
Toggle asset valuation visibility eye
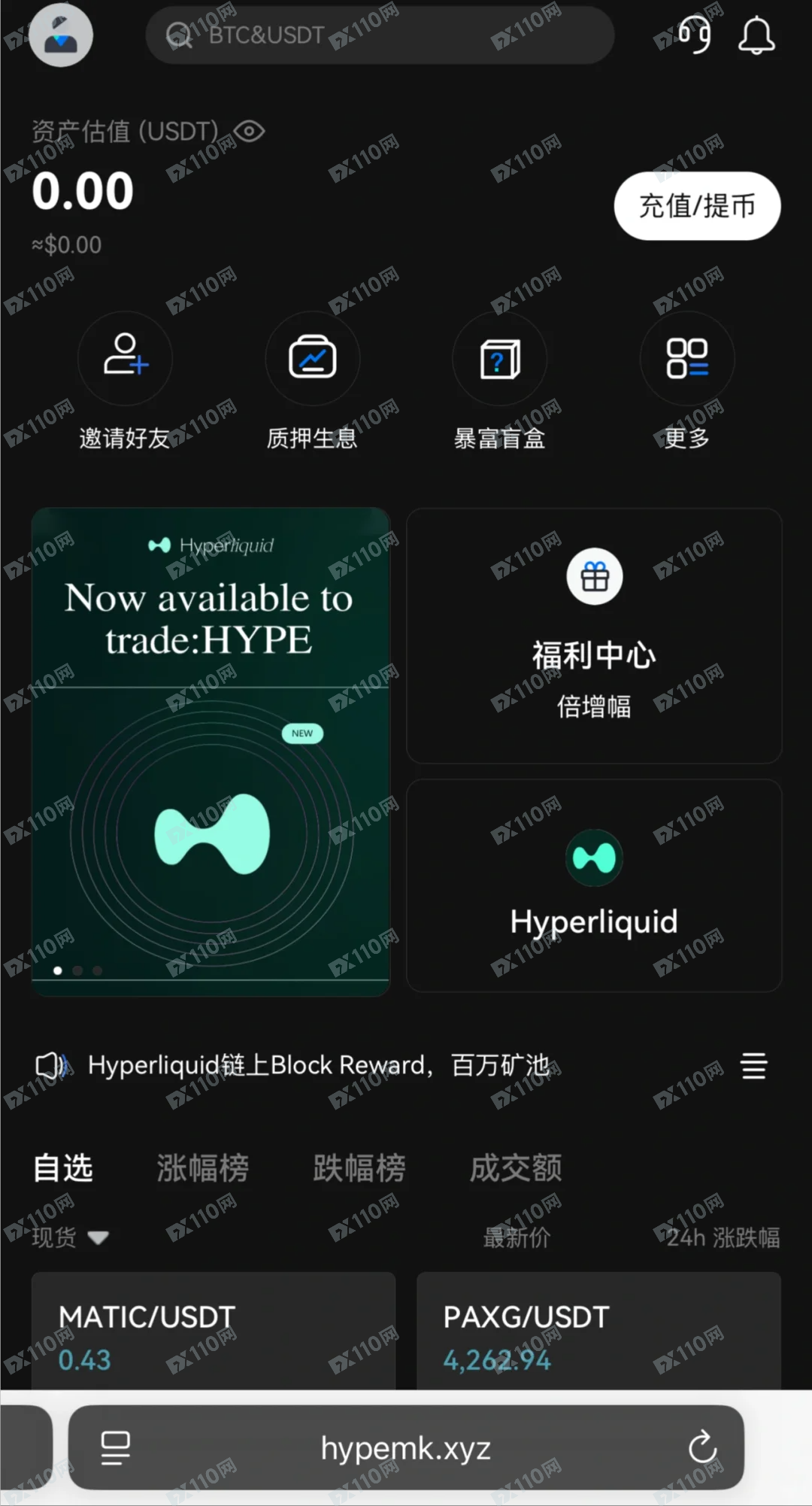pos(249,132)
